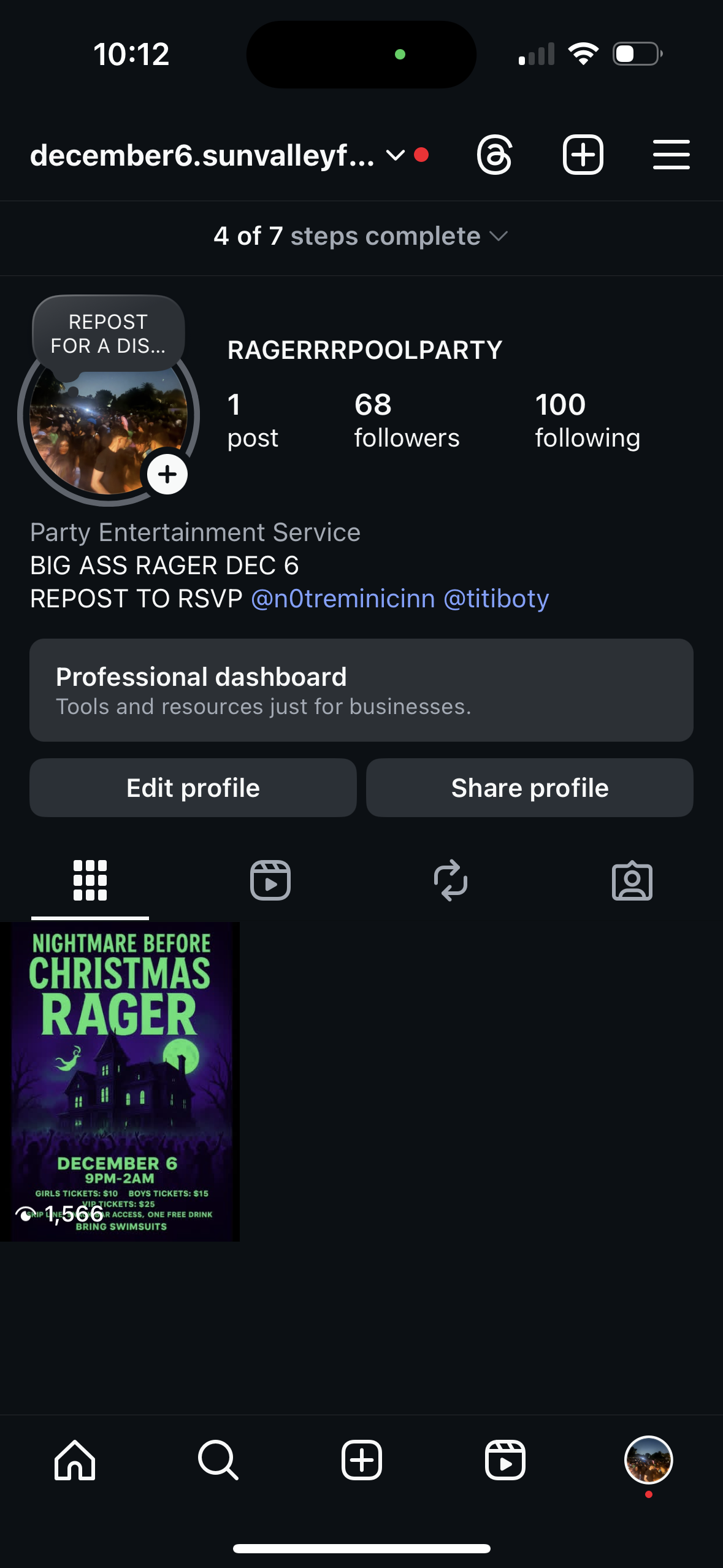Image resolution: width=723 pixels, height=1568 pixels.
Task: Open Search in bottom navigation
Action: (218, 1460)
